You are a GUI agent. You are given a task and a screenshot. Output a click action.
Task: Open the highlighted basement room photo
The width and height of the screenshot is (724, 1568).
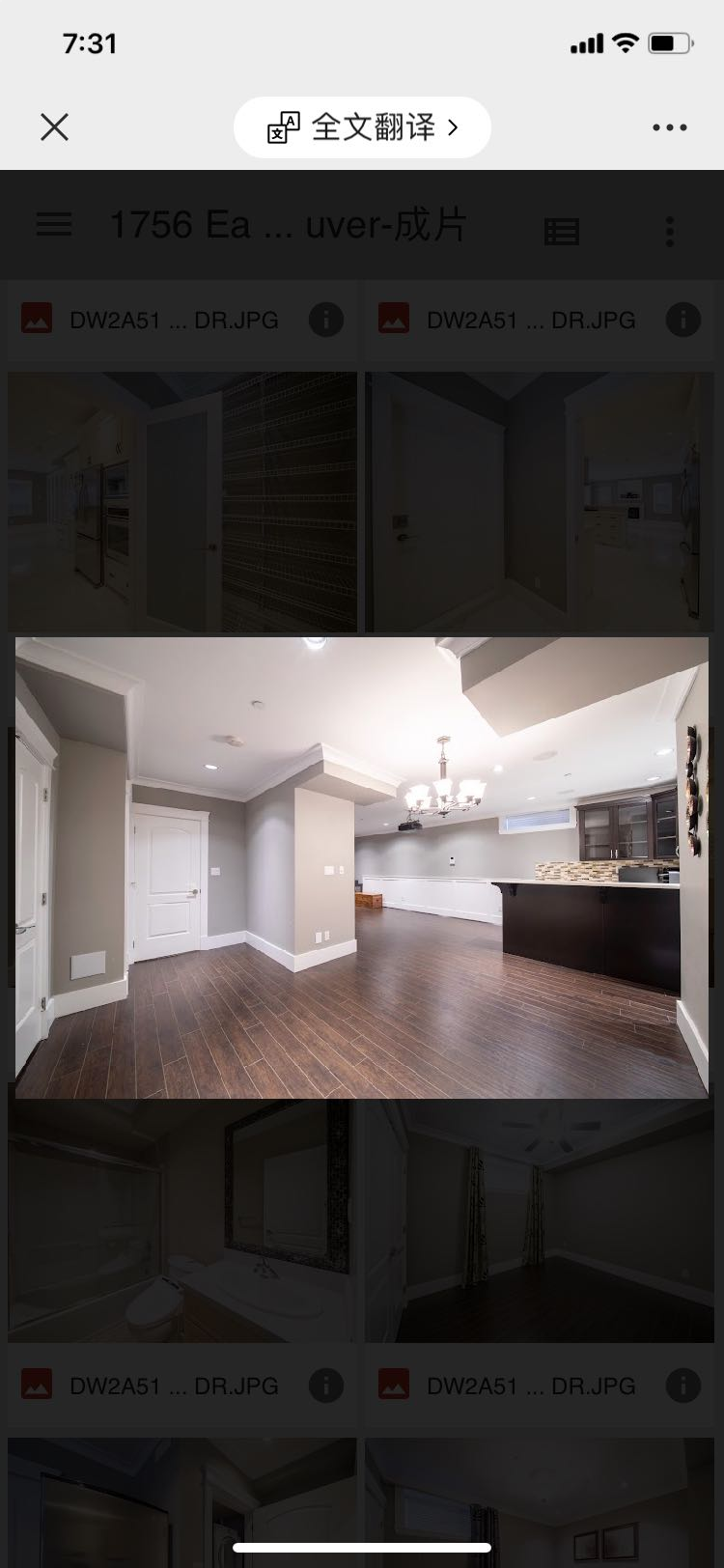(x=362, y=867)
